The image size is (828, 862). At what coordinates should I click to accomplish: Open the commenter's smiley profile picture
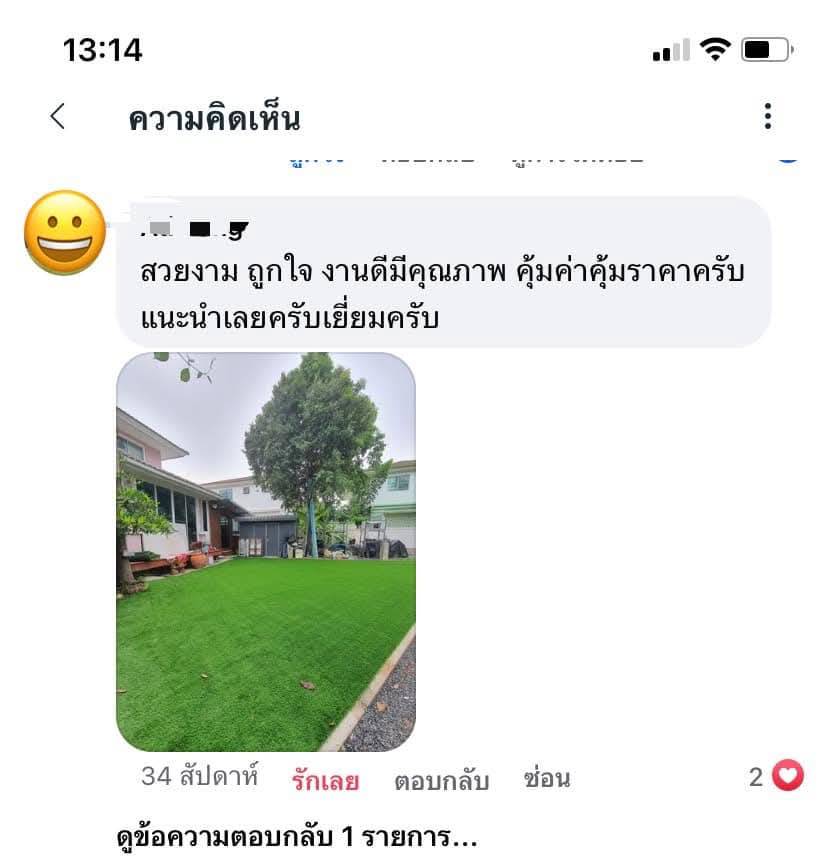(65, 233)
